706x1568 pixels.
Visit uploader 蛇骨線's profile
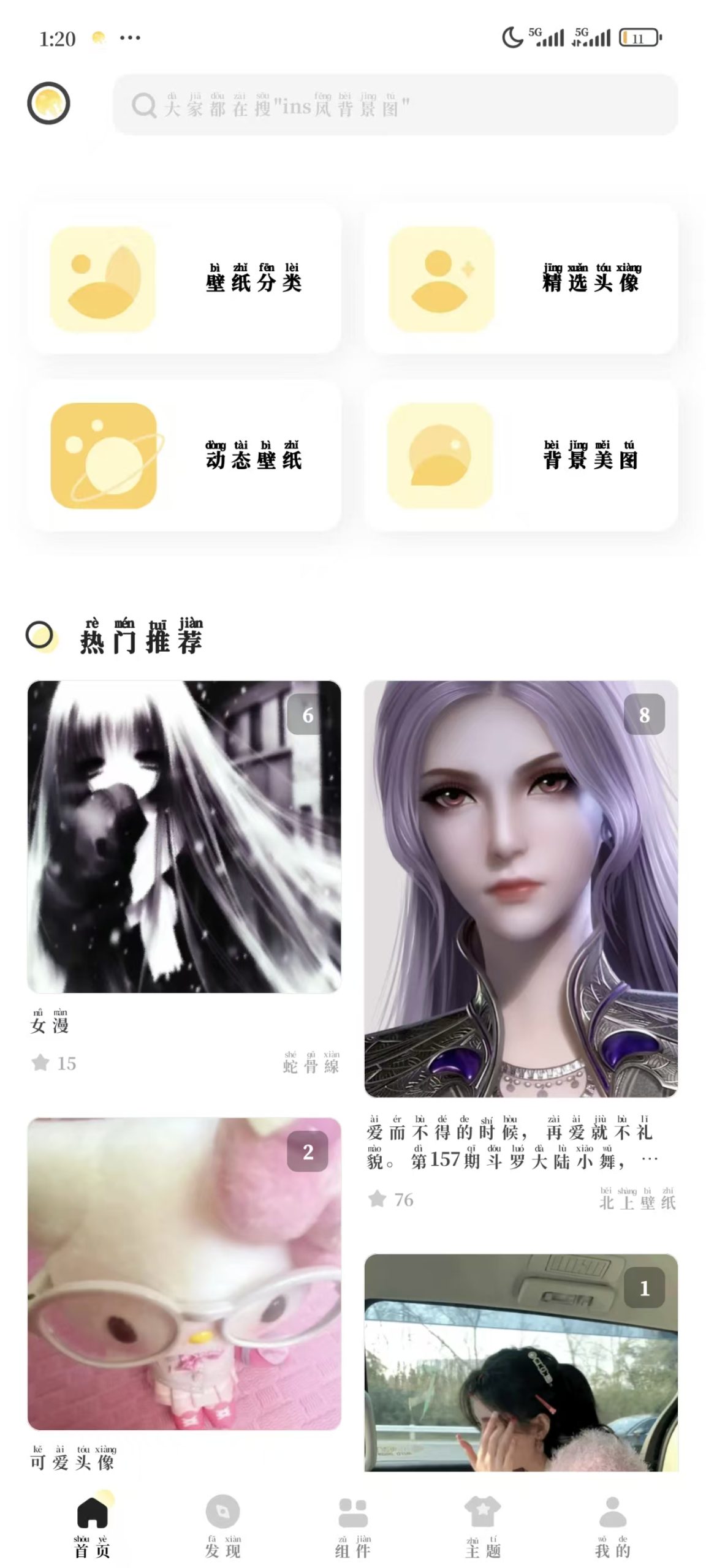click(x=311, y=1065)
